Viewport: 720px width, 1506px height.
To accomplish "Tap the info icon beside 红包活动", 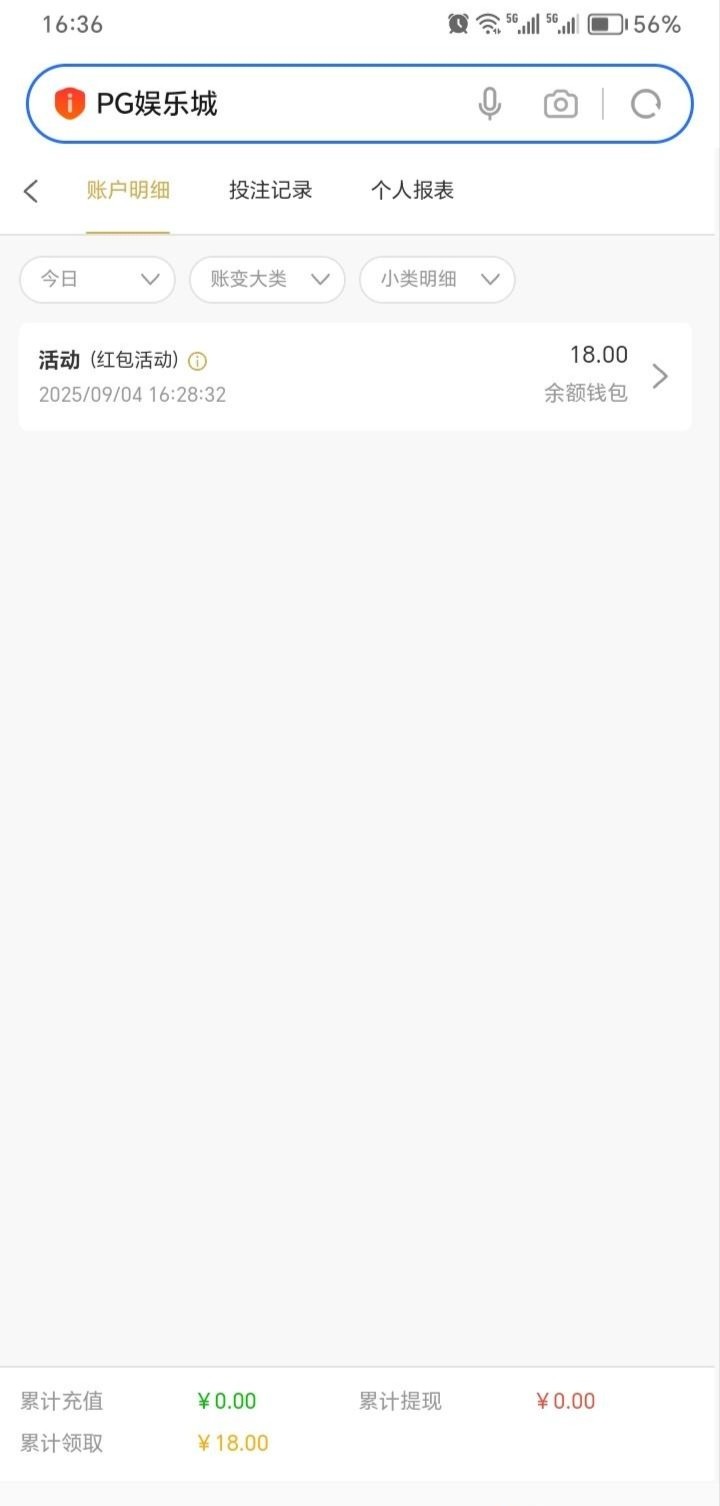I will [x=198, y=361].
